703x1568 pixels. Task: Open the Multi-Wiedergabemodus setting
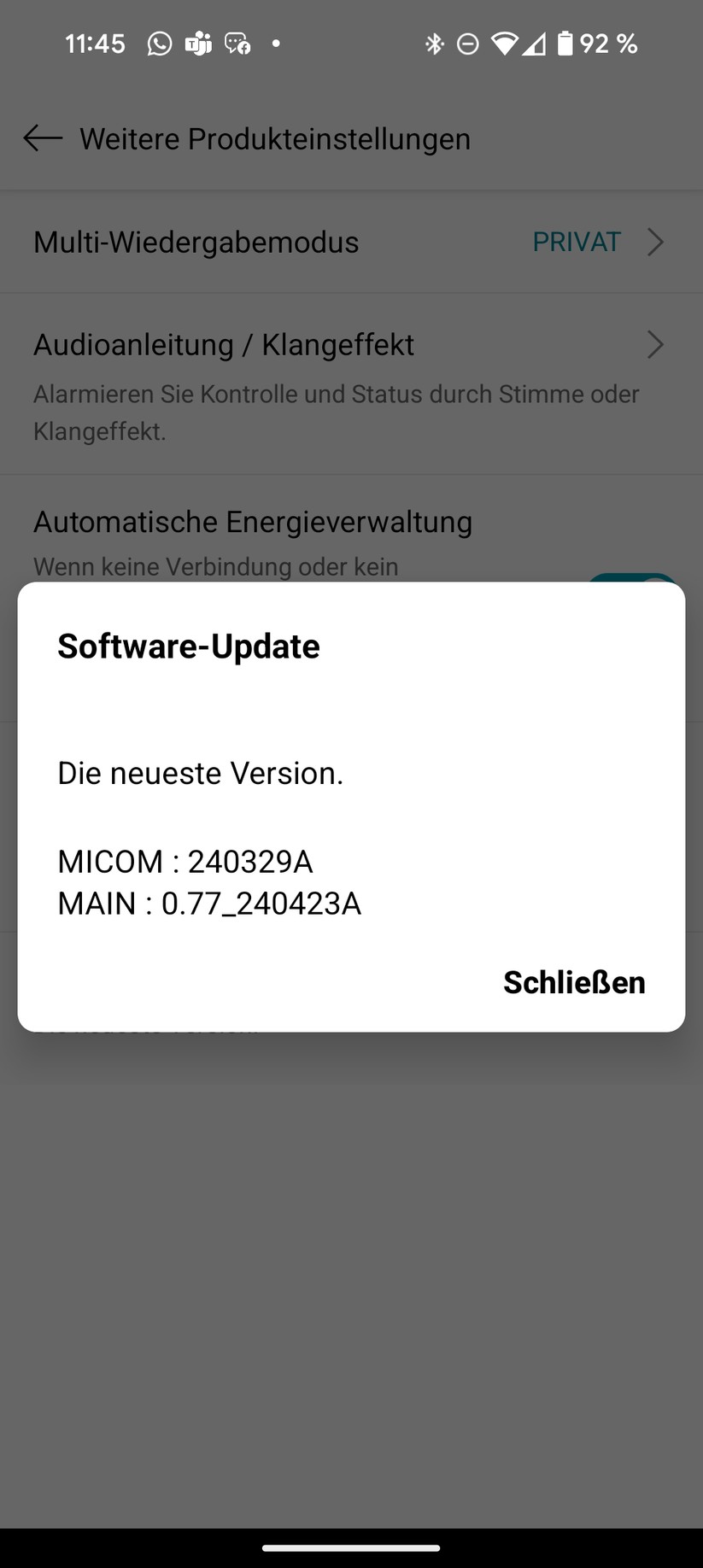pyautogui.click(x=196, y=242)
